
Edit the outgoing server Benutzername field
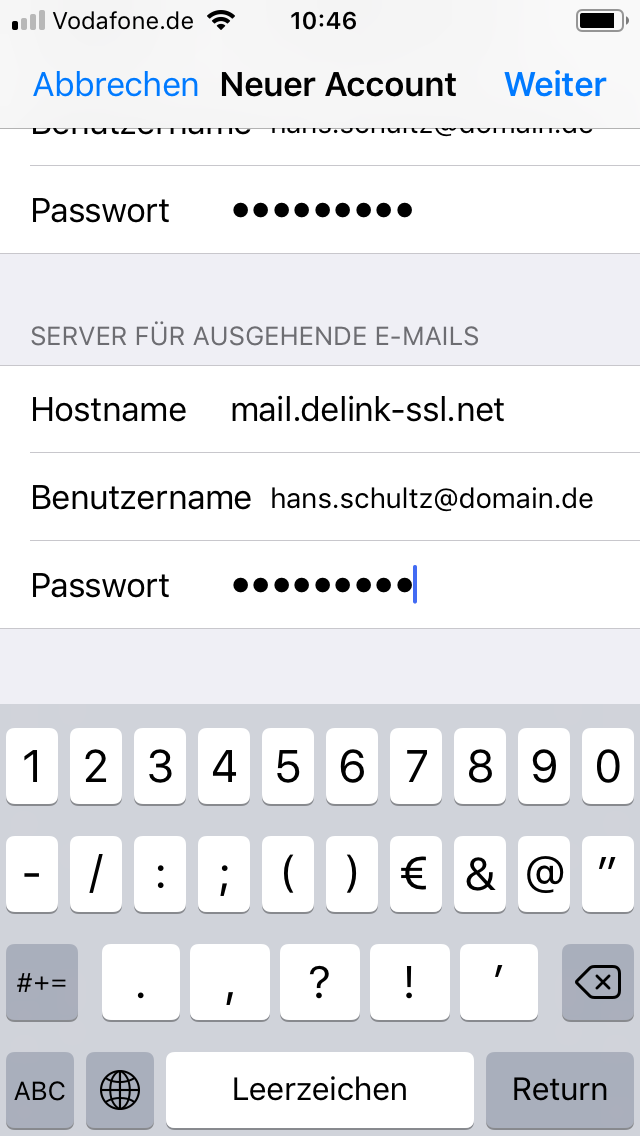tap(431, 498)
